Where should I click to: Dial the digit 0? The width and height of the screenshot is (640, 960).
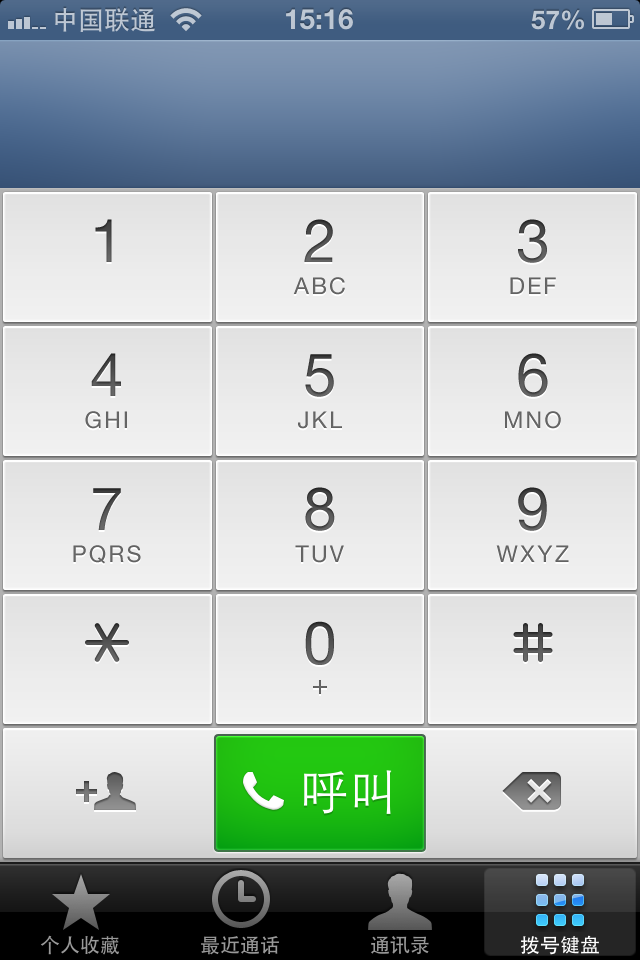[320, 659]
